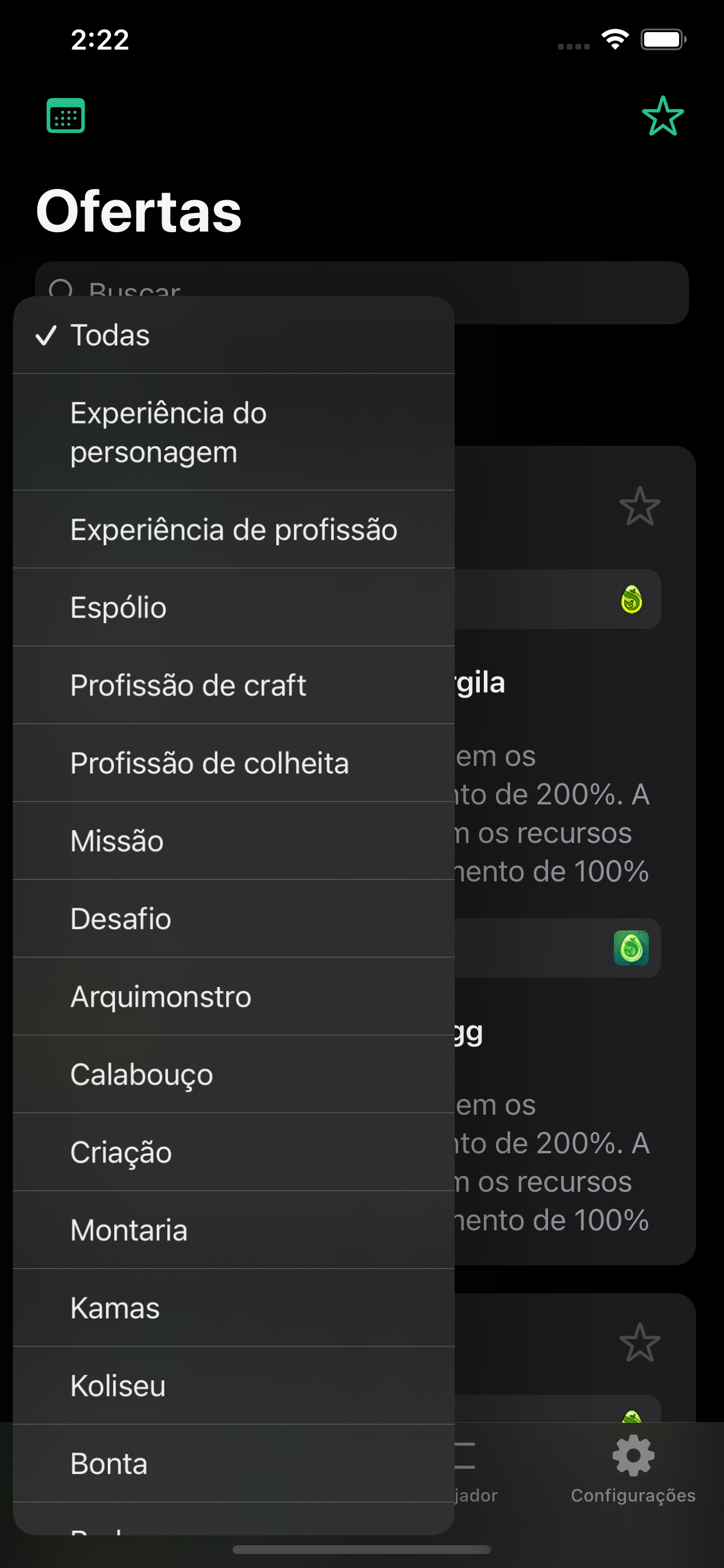The image size is (724, 1568).
Task: Pick Profissão de craft
Action: tap(234, 685)
